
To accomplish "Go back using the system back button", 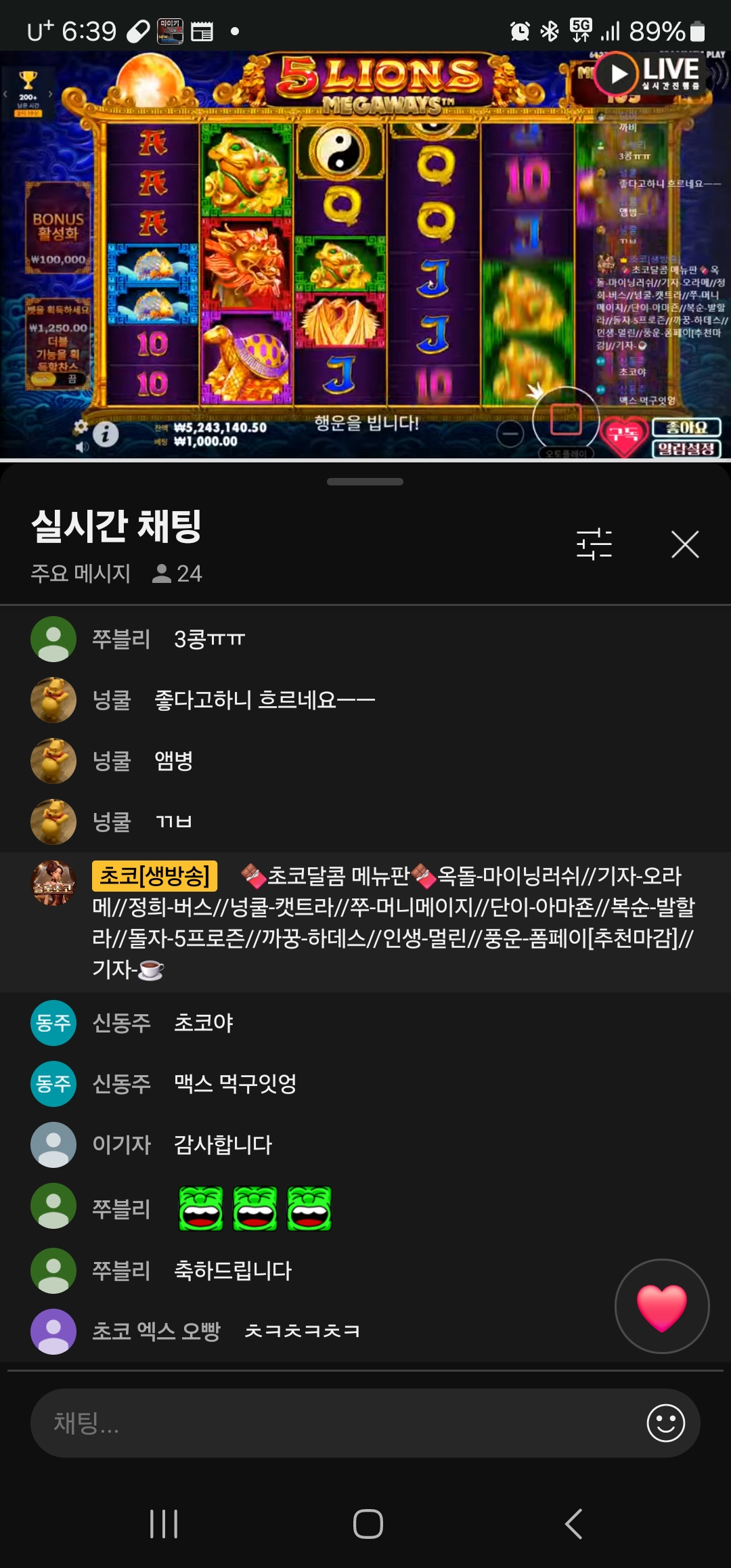I will pos(573,1524).
